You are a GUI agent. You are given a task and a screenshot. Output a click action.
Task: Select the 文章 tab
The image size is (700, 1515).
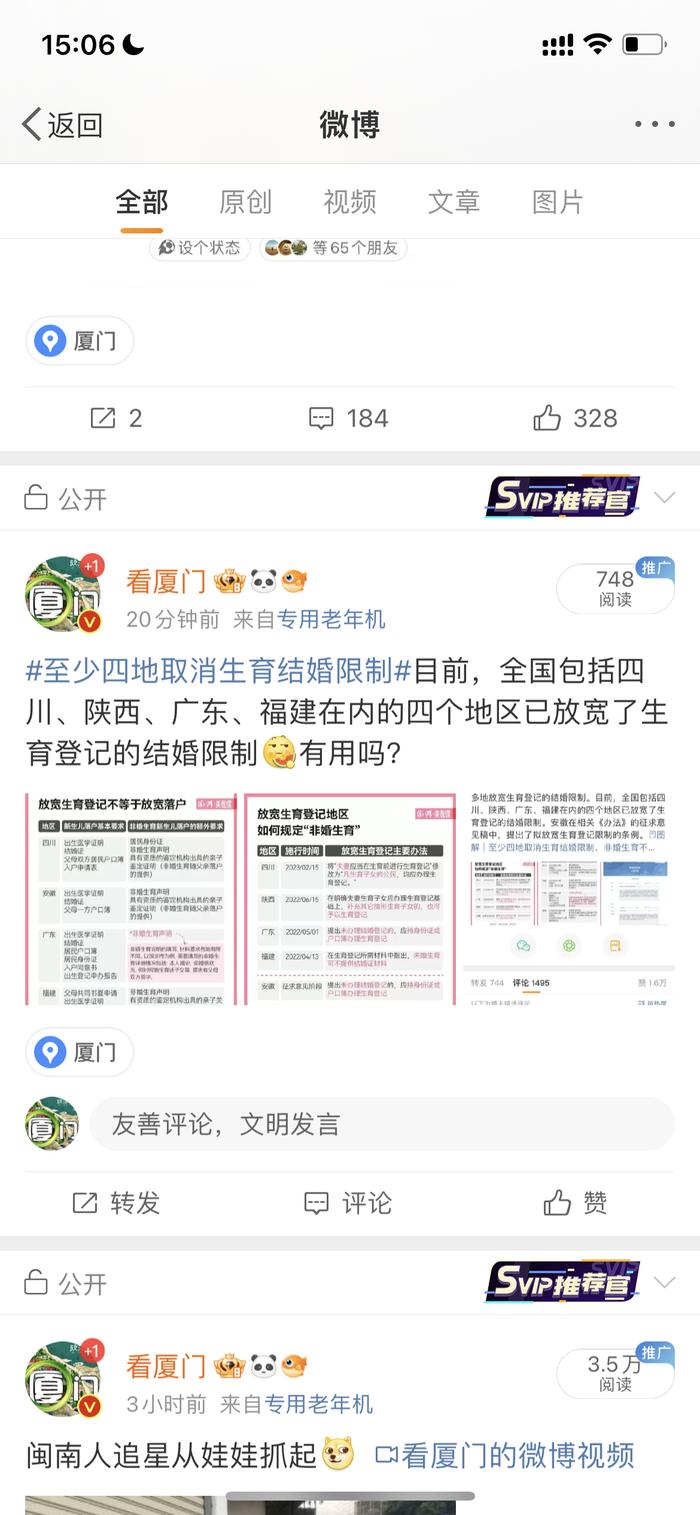(x=454, y=201)
